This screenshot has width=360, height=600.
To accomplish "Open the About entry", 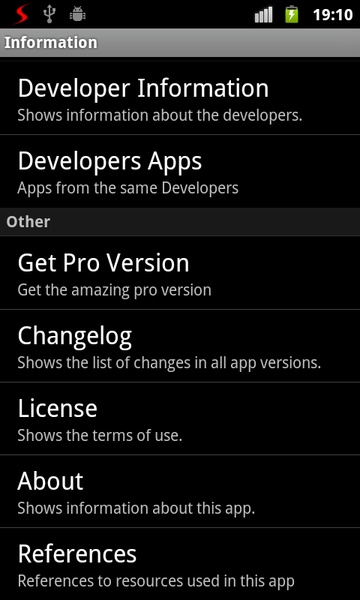I will tap(180, 491).
